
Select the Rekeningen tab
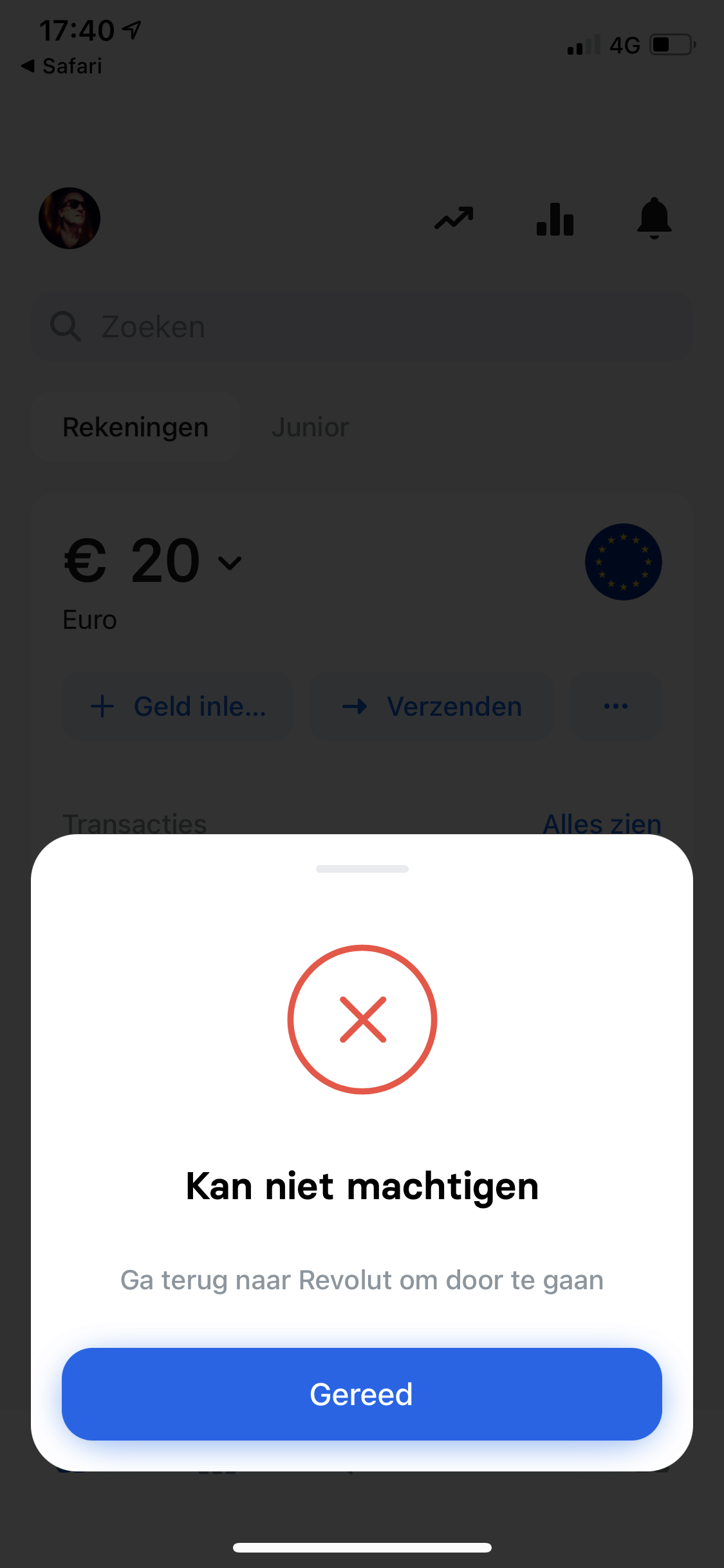click(135, 426)
